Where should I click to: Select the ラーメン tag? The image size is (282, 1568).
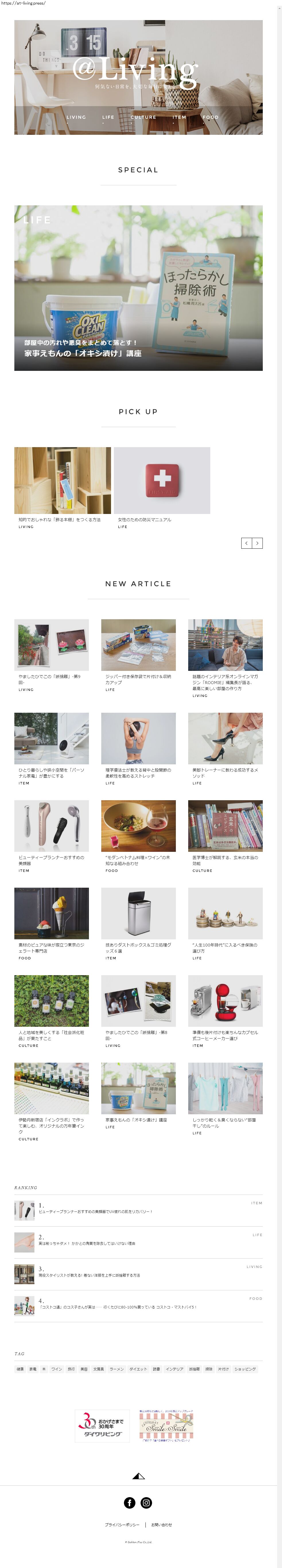(116, 1369)
